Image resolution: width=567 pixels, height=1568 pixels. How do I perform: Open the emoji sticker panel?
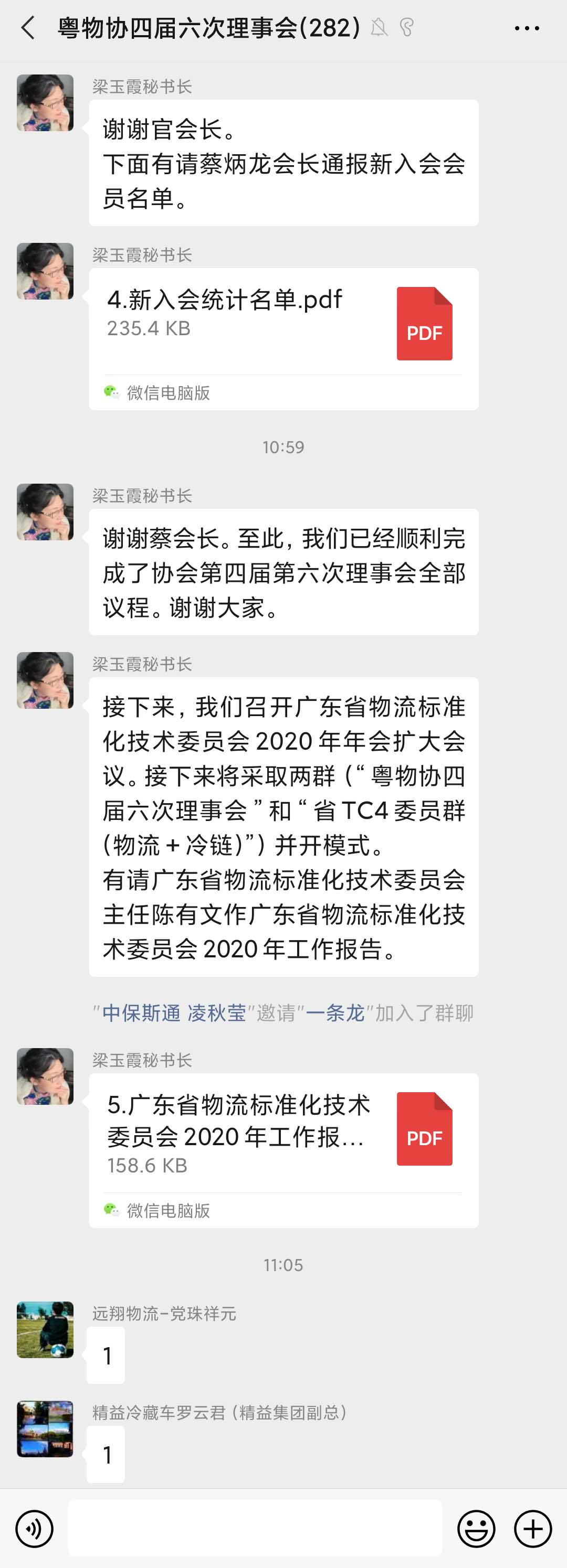click(x=476, y=1529)
